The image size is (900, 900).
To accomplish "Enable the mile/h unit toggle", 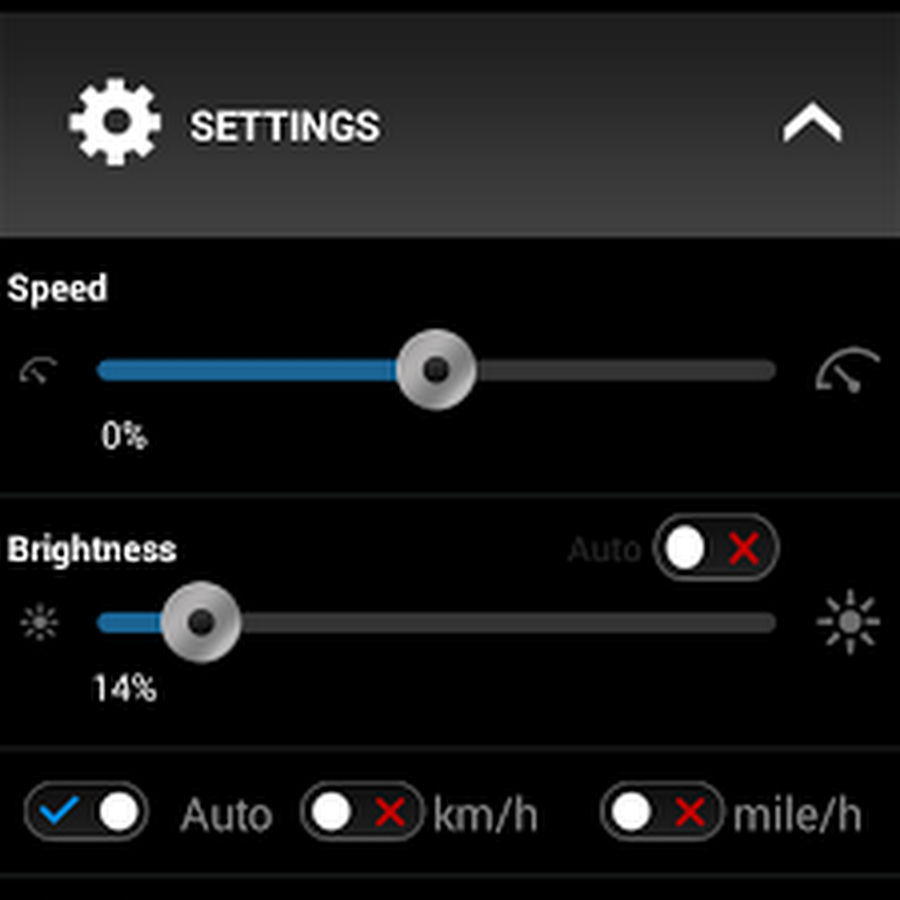I will pos(660,812).
